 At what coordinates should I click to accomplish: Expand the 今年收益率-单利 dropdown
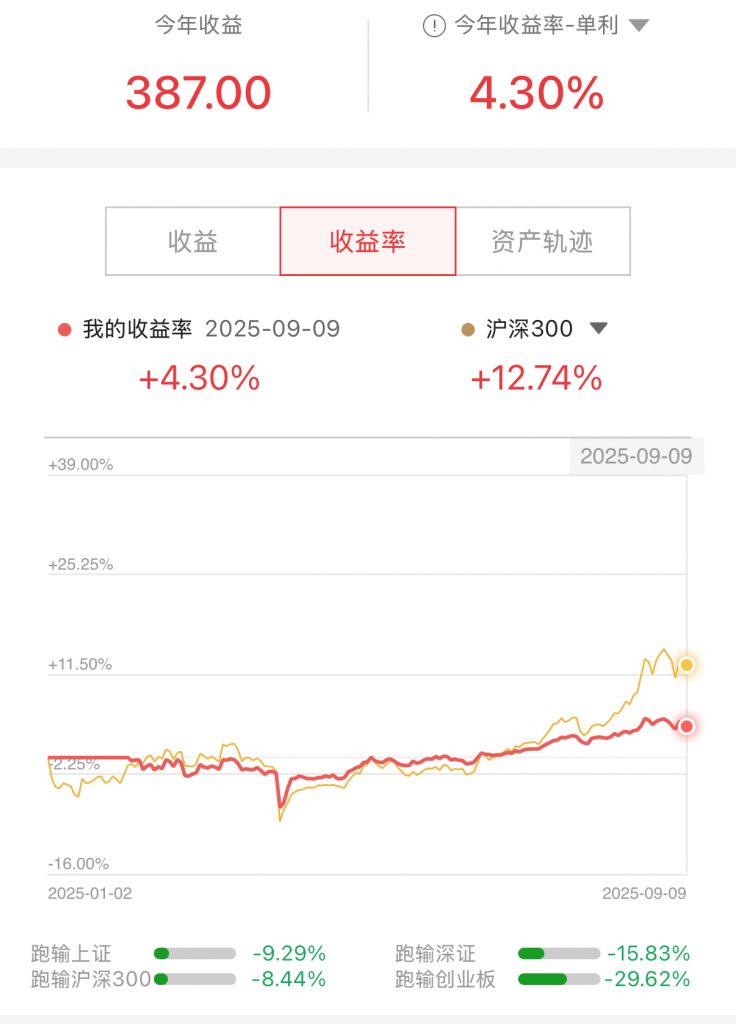639,26
